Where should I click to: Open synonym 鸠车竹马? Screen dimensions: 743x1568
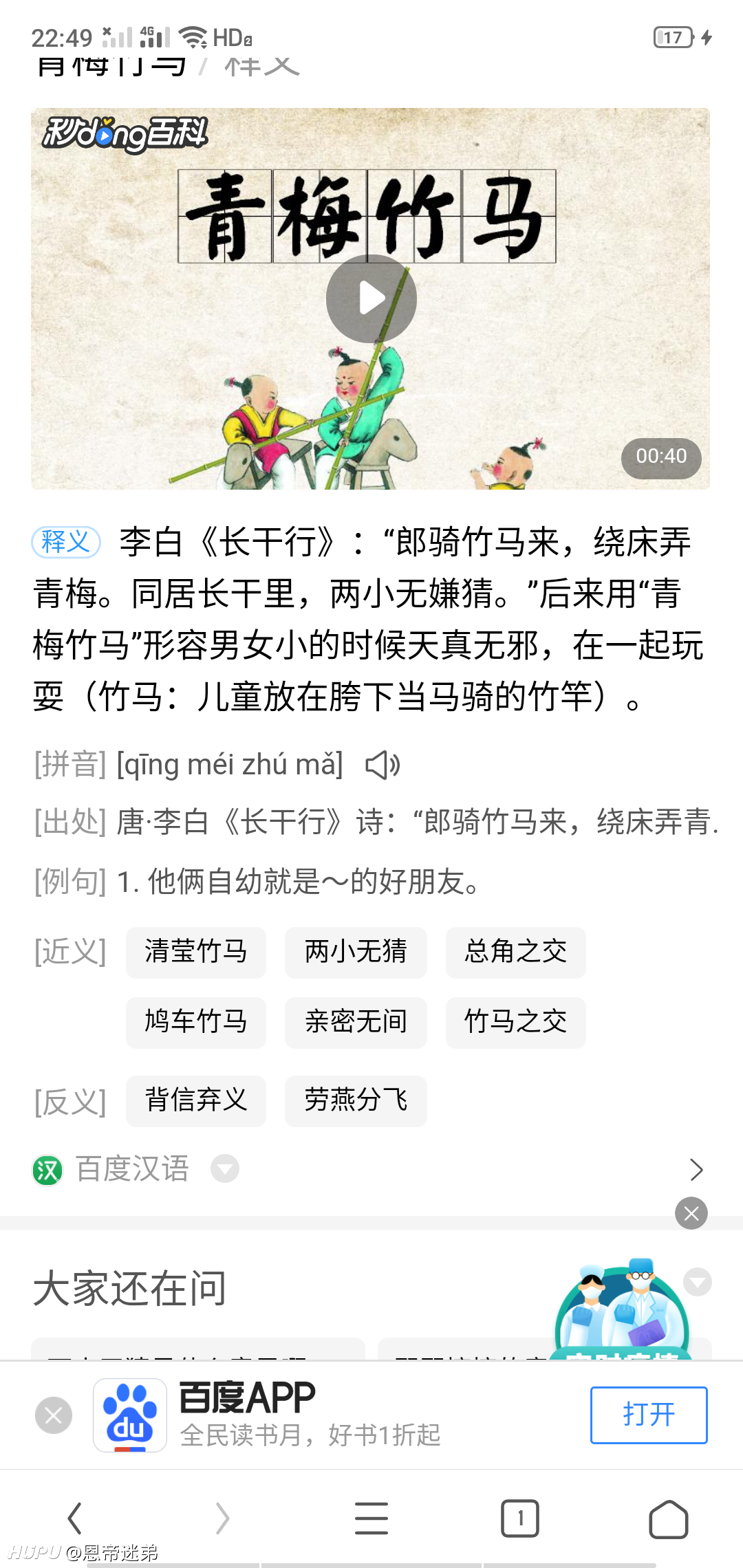pos(196,1023)
